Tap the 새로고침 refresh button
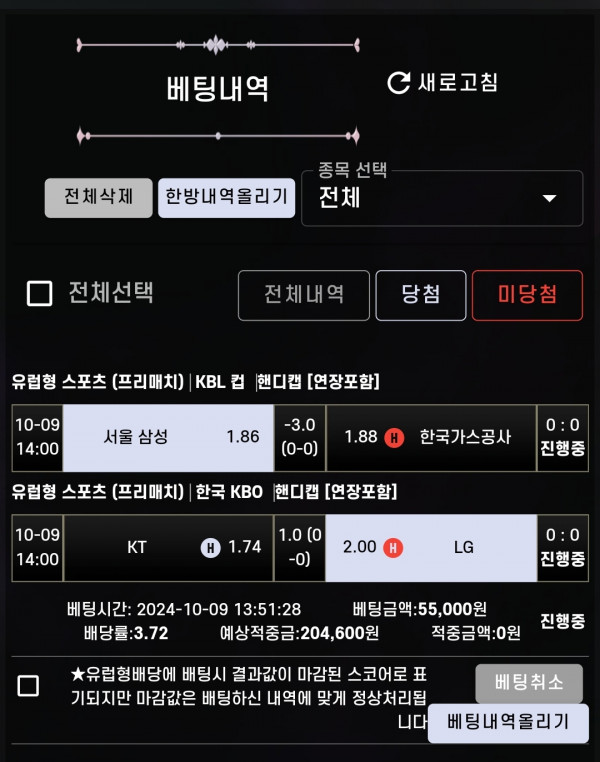600x762 pixels. [442, 83]
